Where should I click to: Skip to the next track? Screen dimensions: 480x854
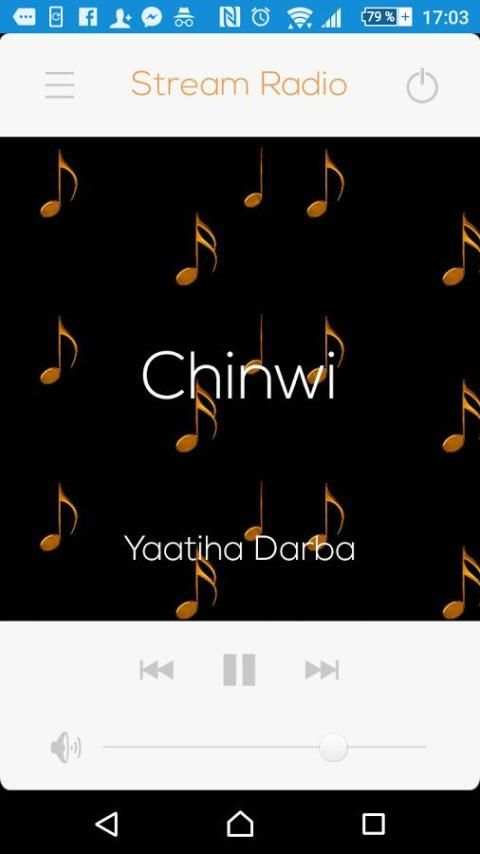322,669
